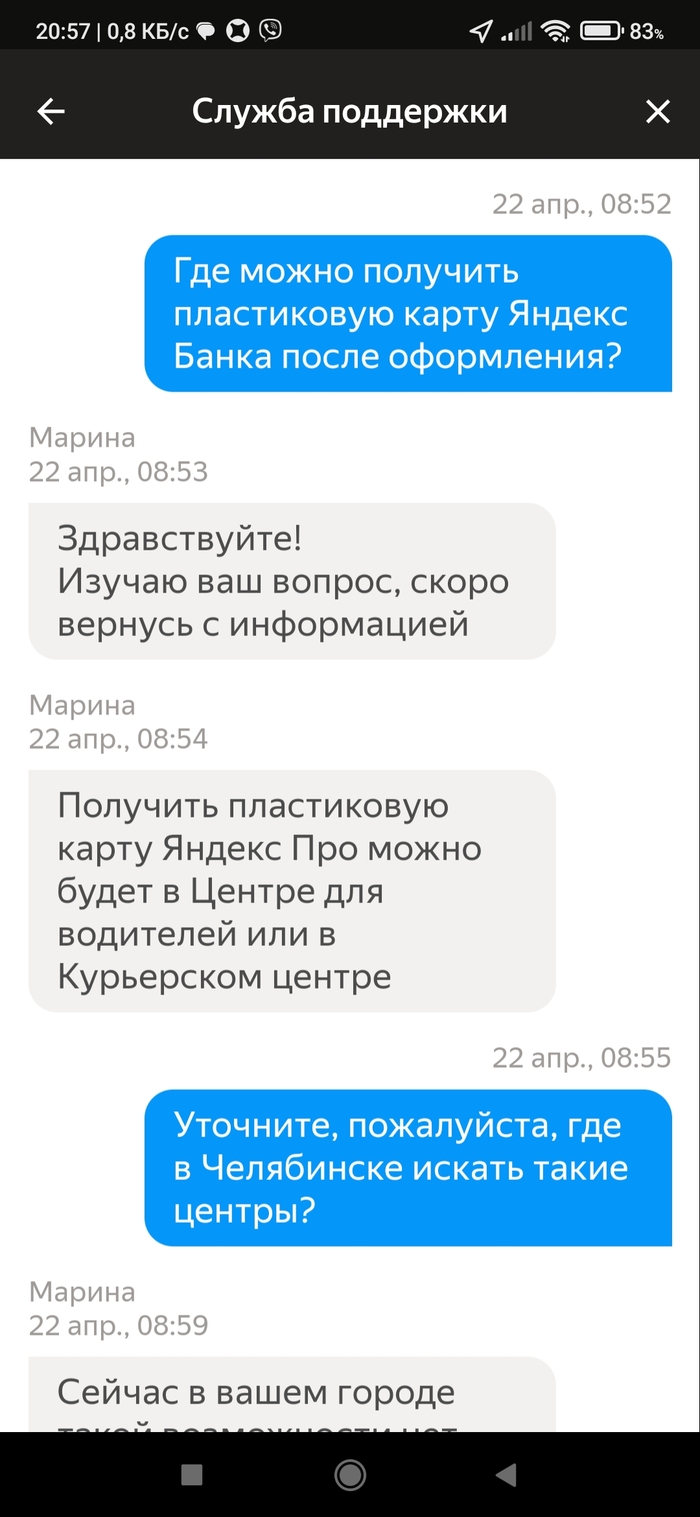Tap the system home button
Screen dimensions: 700x1517
[350, 1474]
